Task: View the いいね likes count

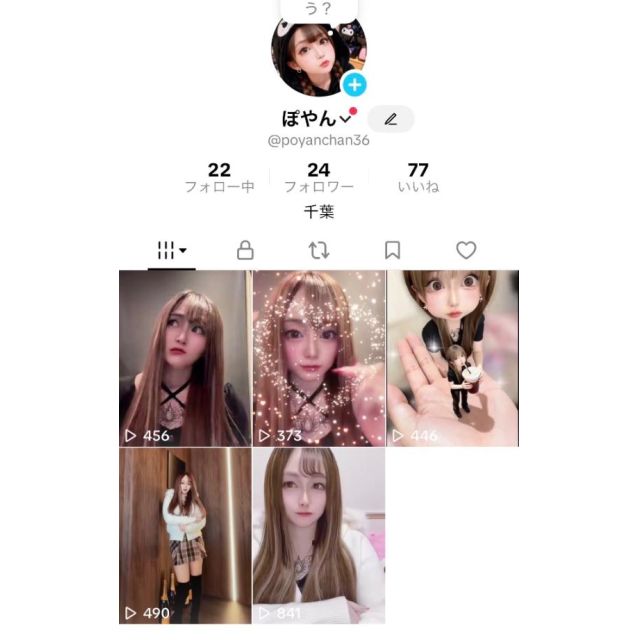Action: click(418, 177)
